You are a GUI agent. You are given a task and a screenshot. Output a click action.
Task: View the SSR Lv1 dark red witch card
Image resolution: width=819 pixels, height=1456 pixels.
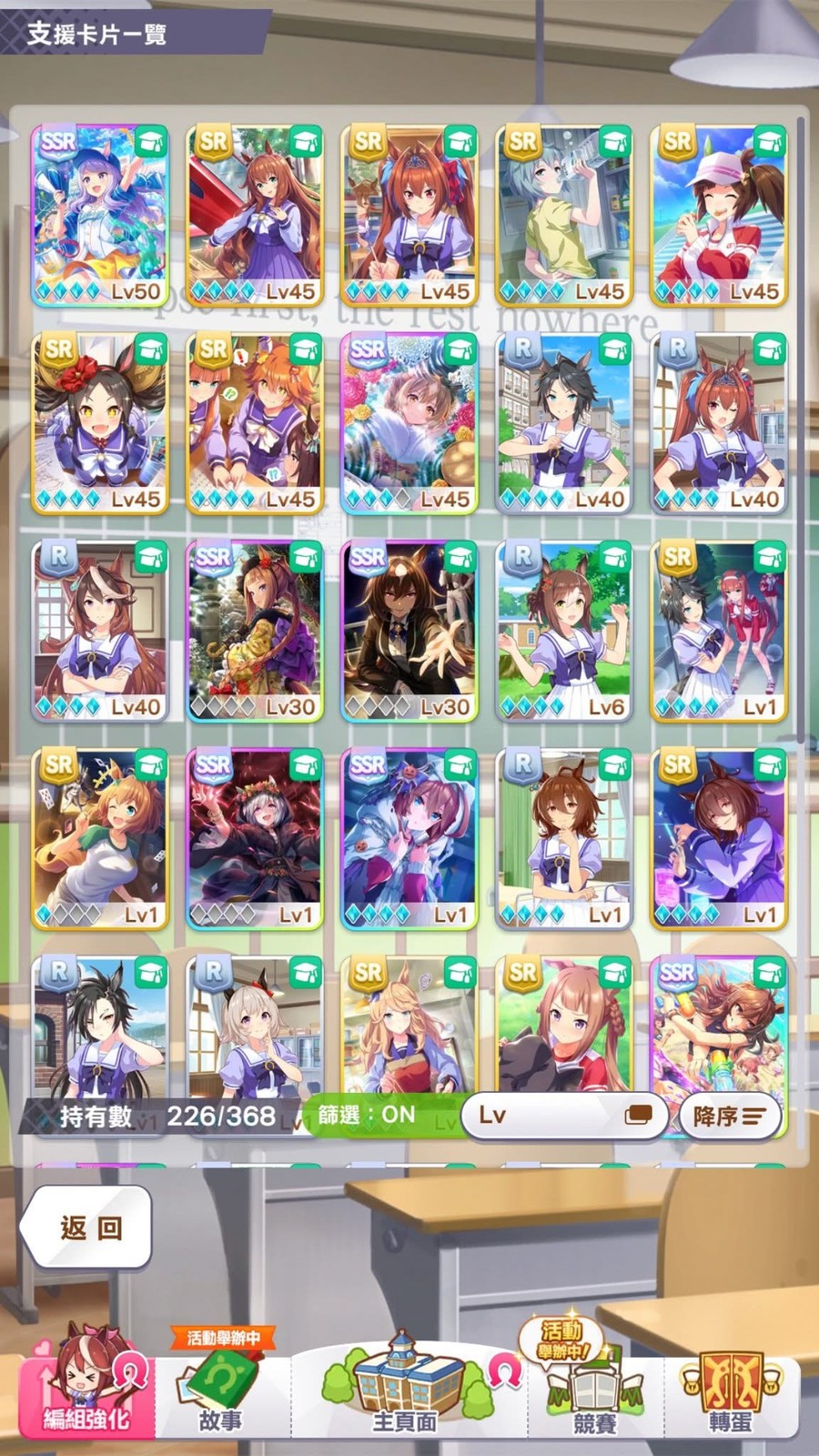[255, 838]
